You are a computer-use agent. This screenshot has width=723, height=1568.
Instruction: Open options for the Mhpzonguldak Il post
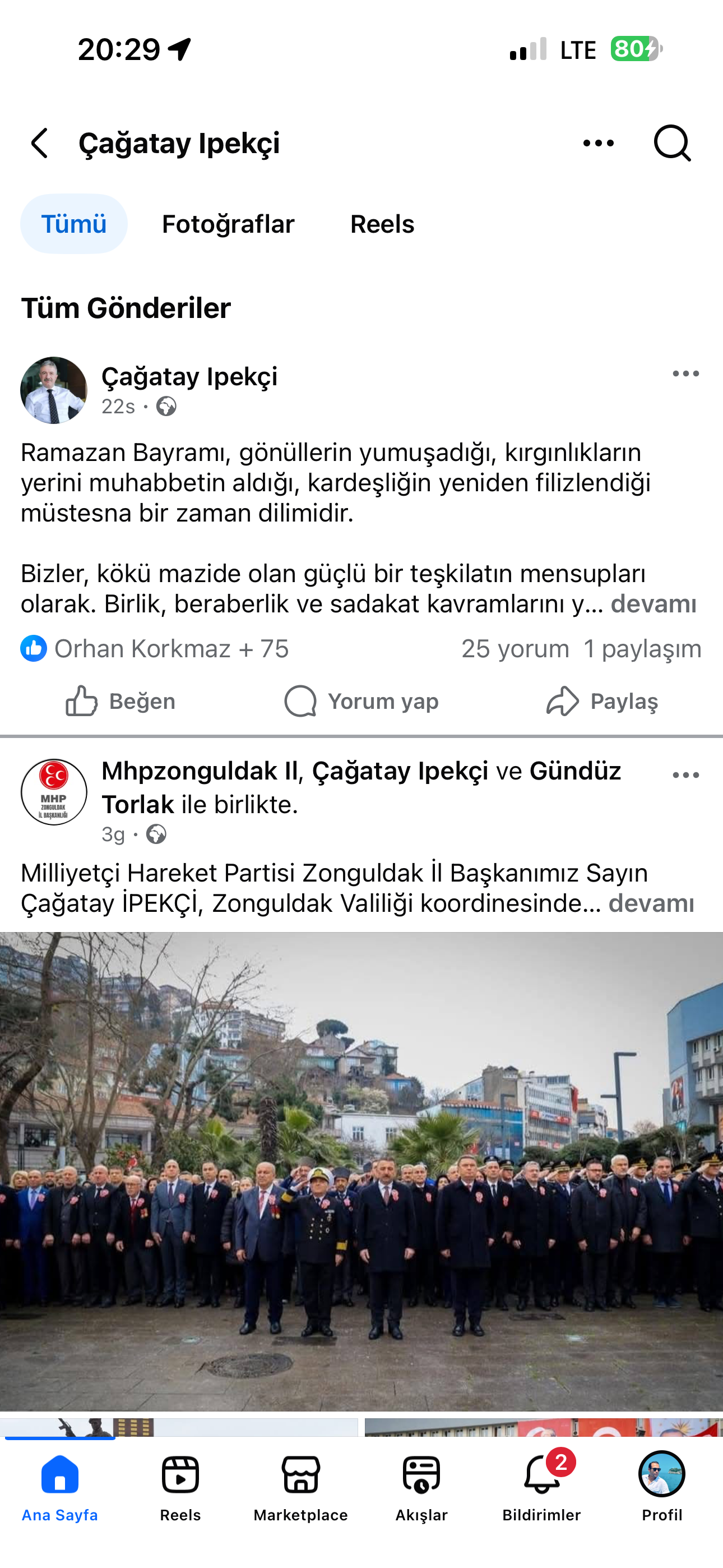(x=685, y=776)
